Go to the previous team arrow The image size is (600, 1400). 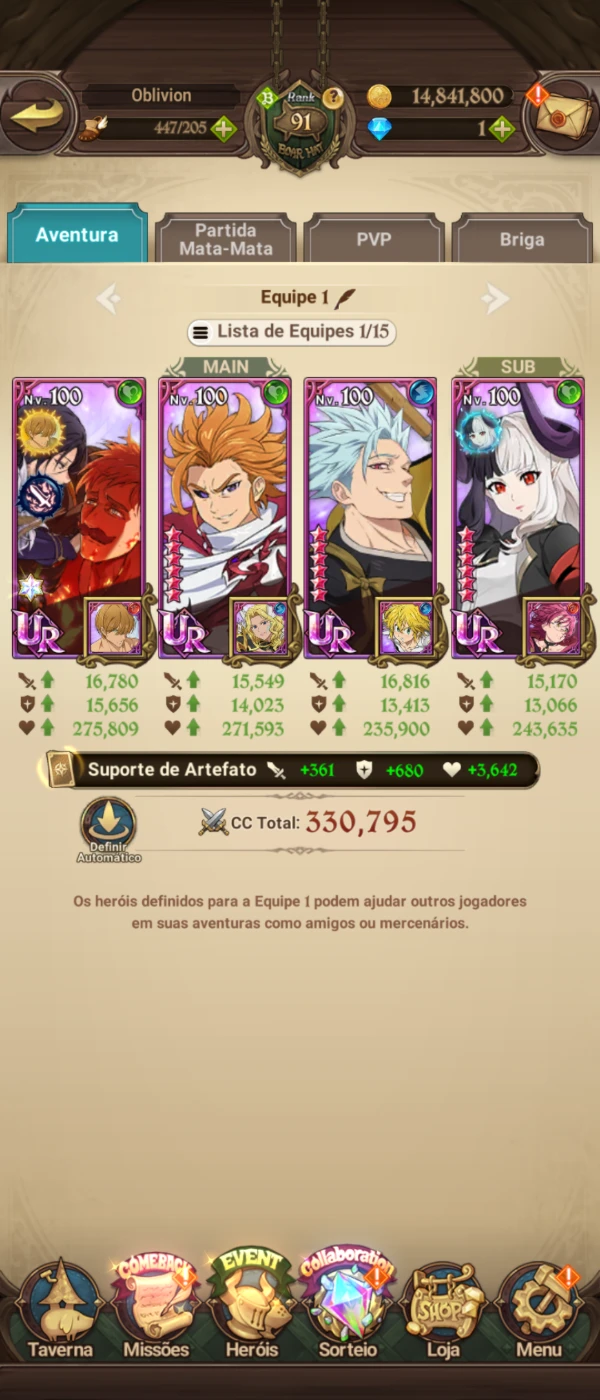[x=108, y=297]
